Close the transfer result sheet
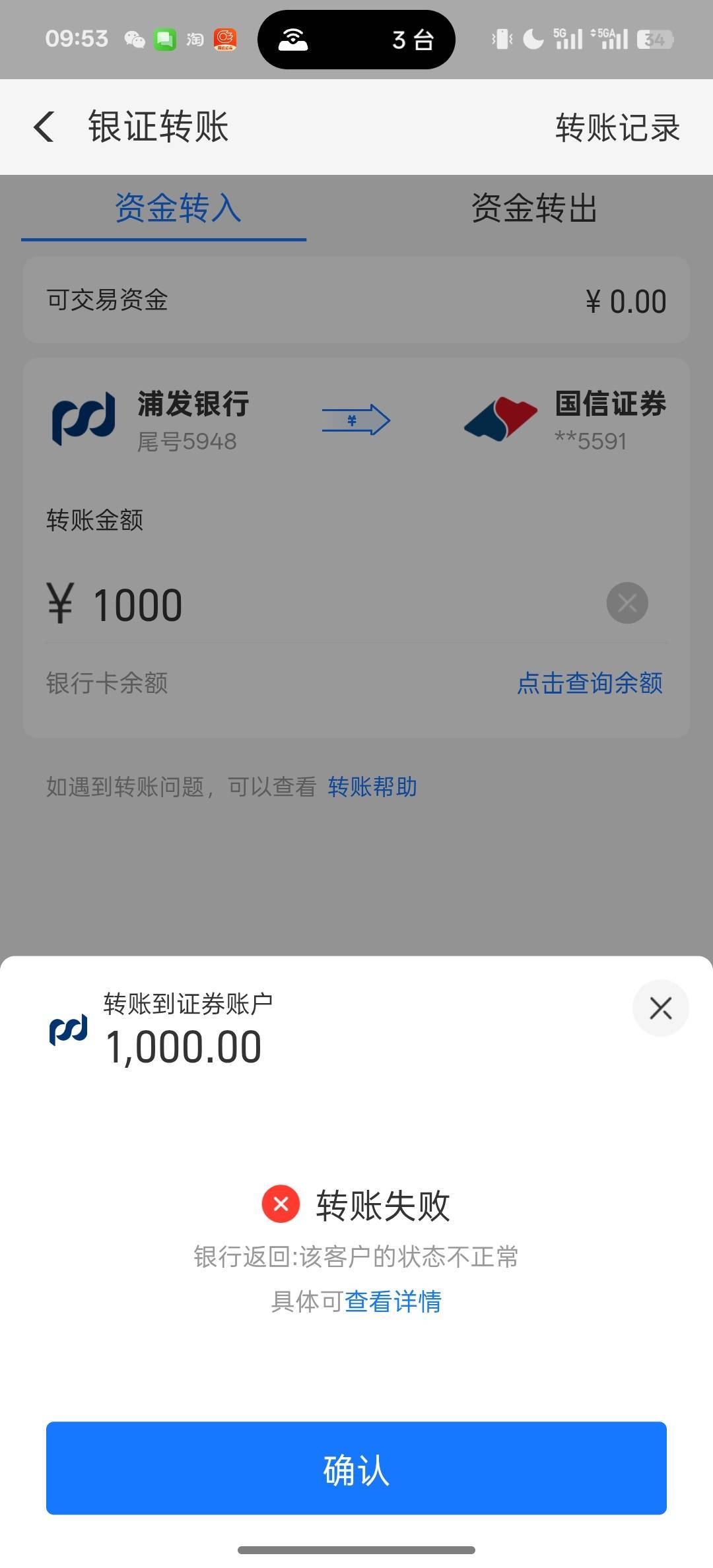Screen dimensions: 713x1568 click(660, 1008)
